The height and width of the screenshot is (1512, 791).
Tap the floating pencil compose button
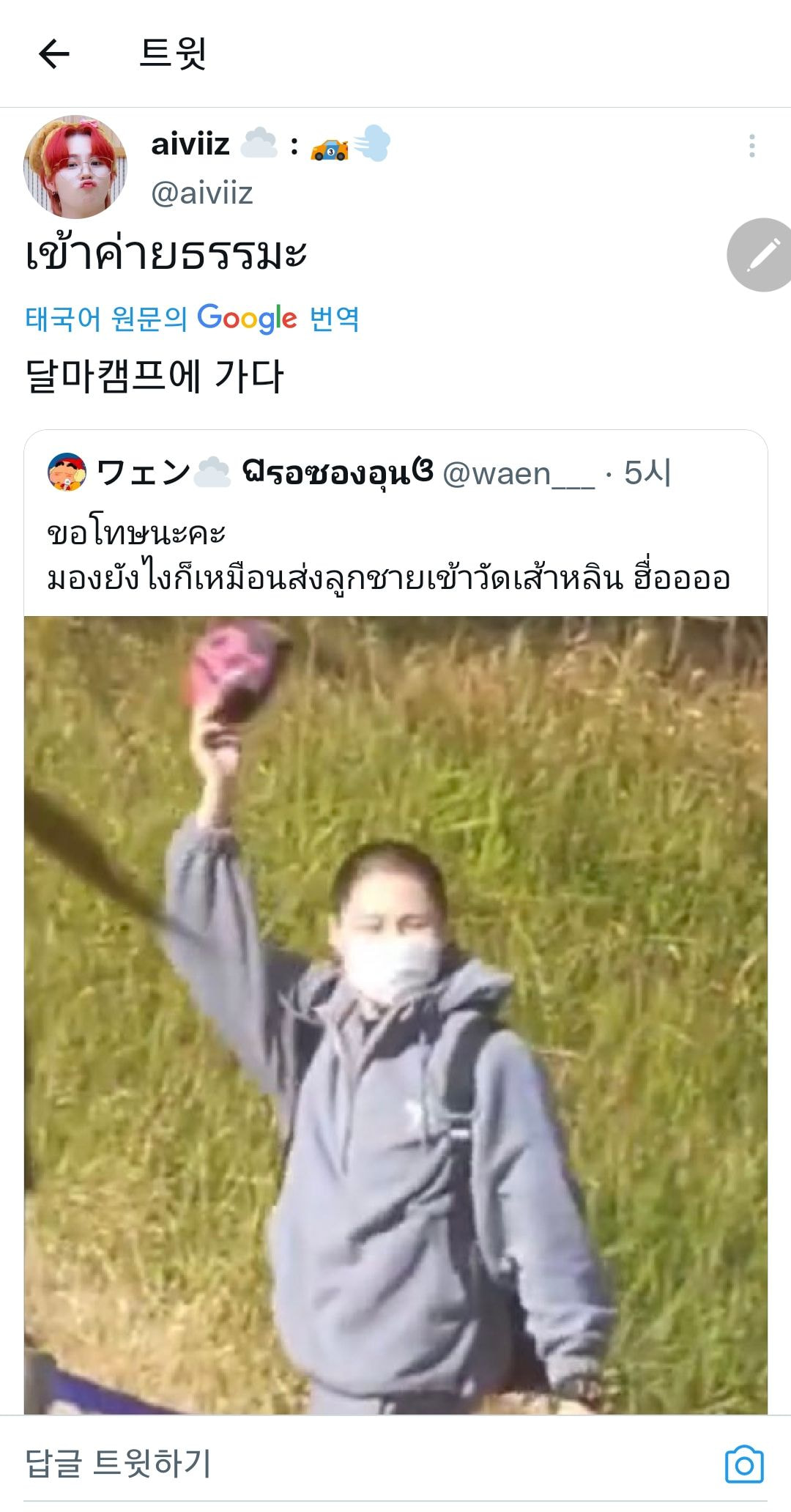(x=762, y=255)
